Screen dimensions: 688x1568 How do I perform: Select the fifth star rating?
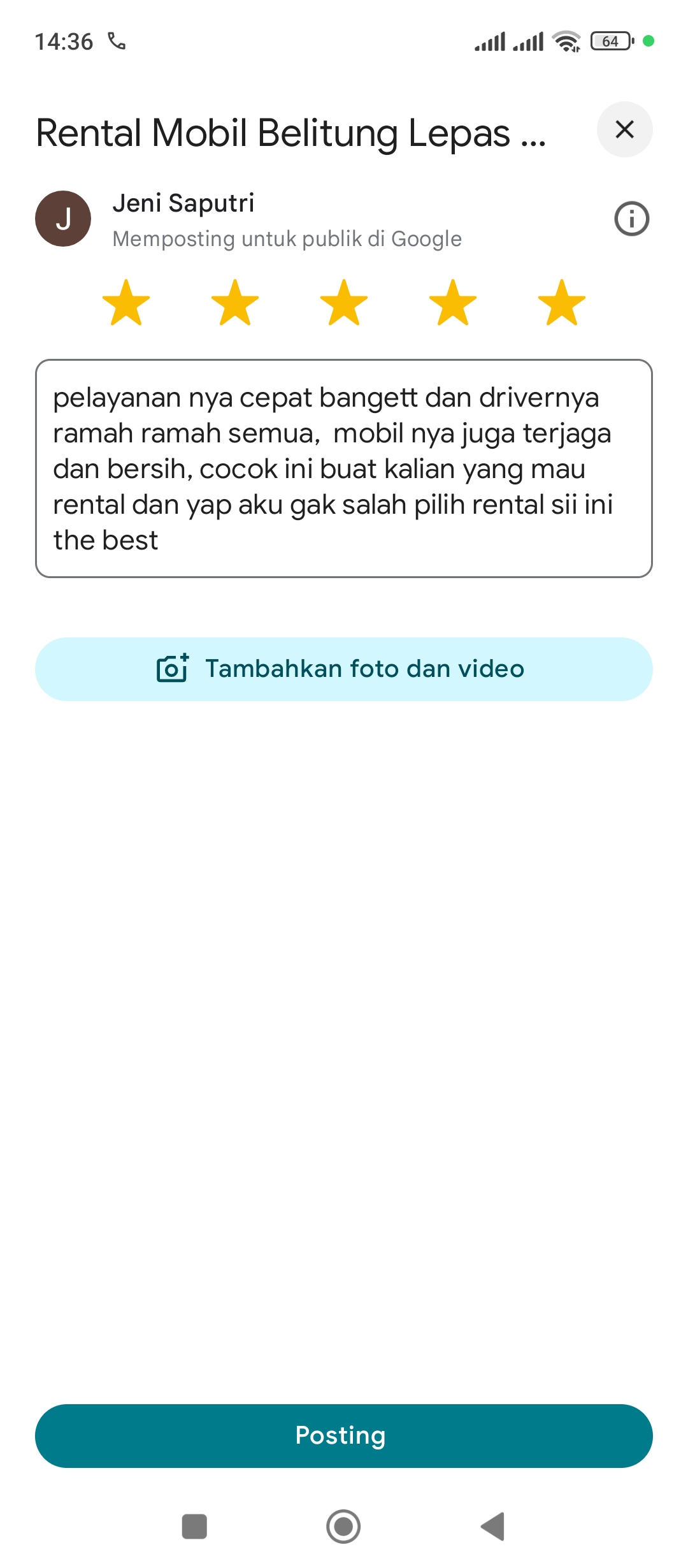562,303
